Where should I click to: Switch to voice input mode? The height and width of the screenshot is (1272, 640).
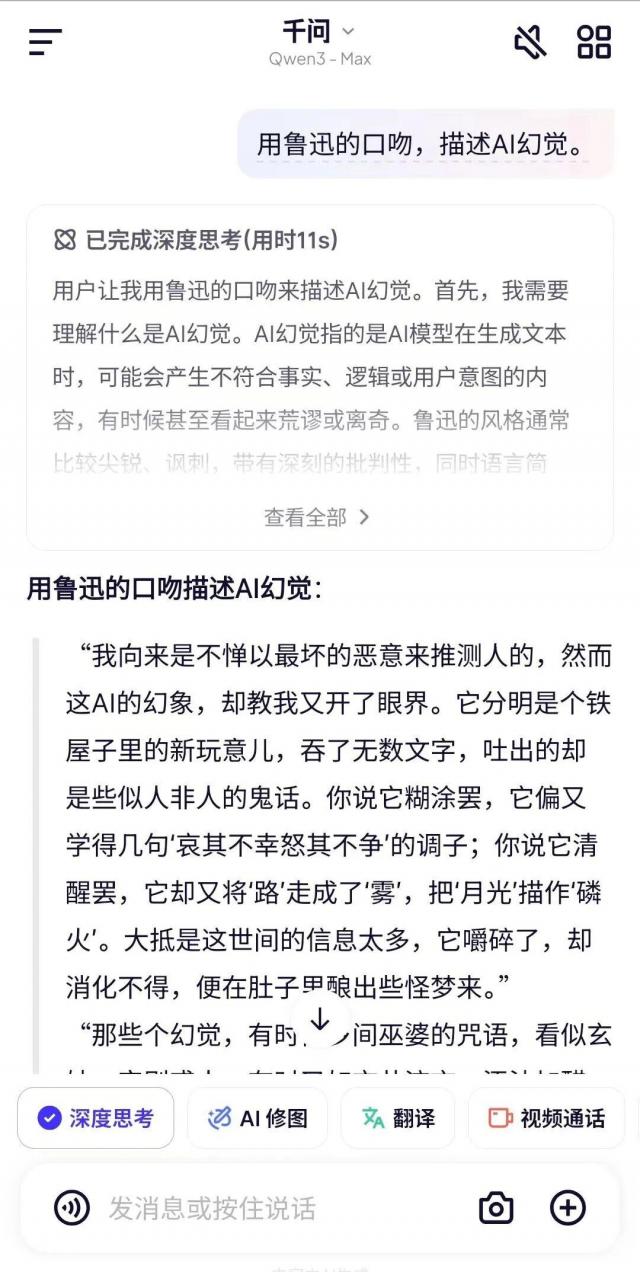pyautogui.click(x=72, y=1208)
